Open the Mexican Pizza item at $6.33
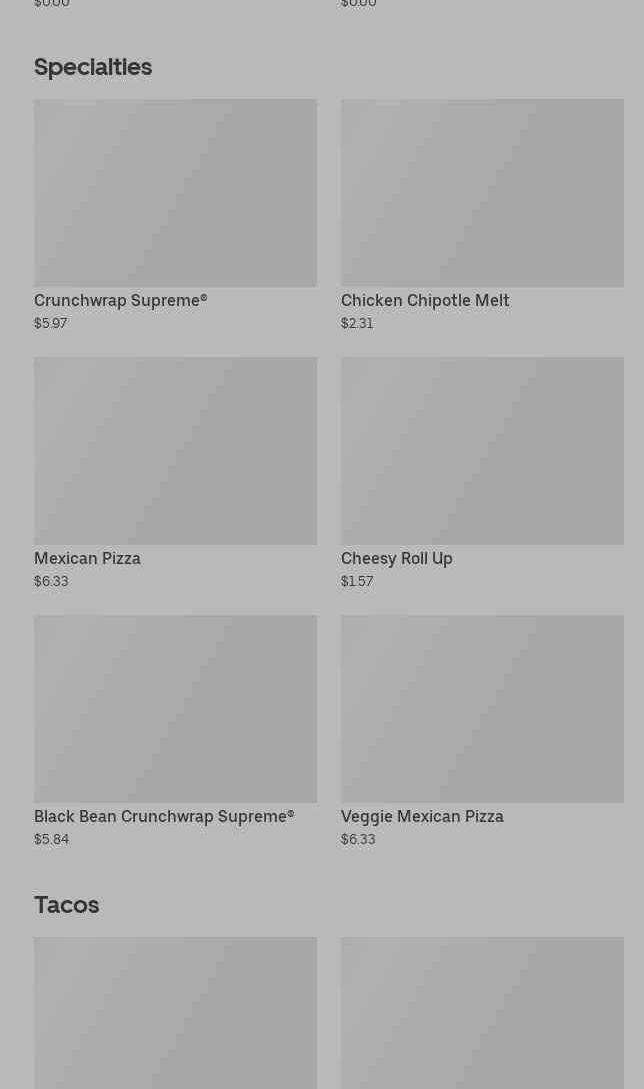This screenshot has height=1089, width=644. pos(175,473)
